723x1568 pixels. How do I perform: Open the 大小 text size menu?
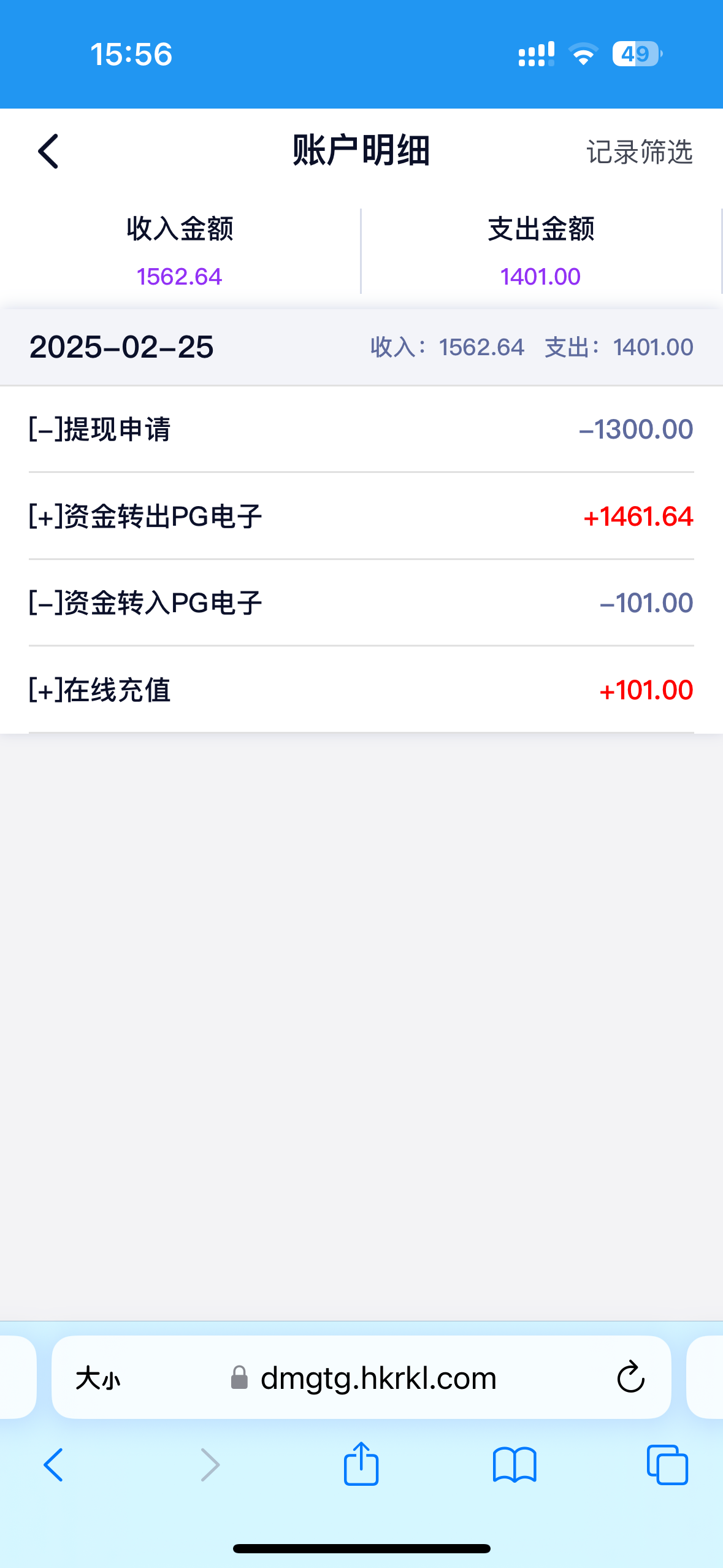click(98, 1378)
